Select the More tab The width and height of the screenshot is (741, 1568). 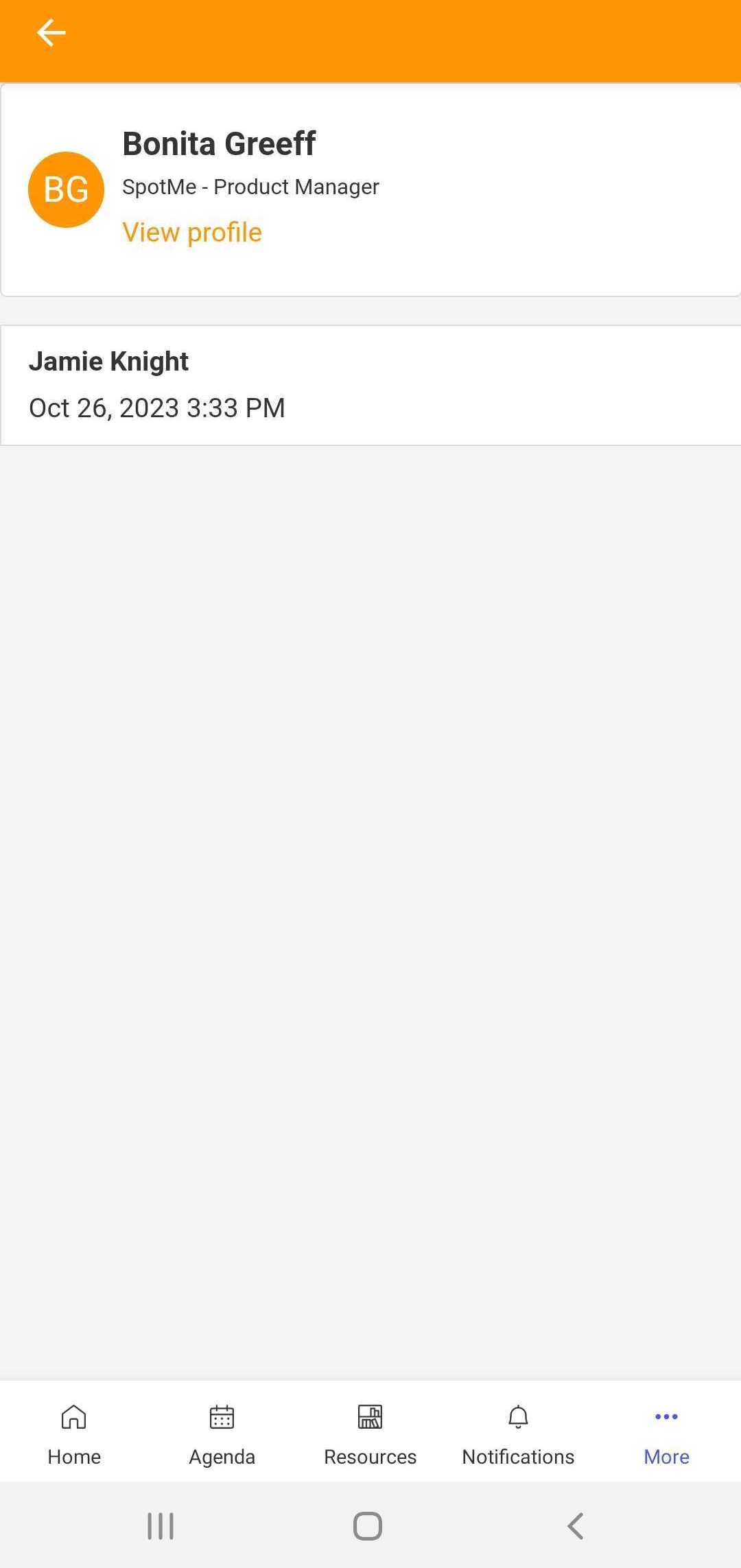coord(666,1432)
